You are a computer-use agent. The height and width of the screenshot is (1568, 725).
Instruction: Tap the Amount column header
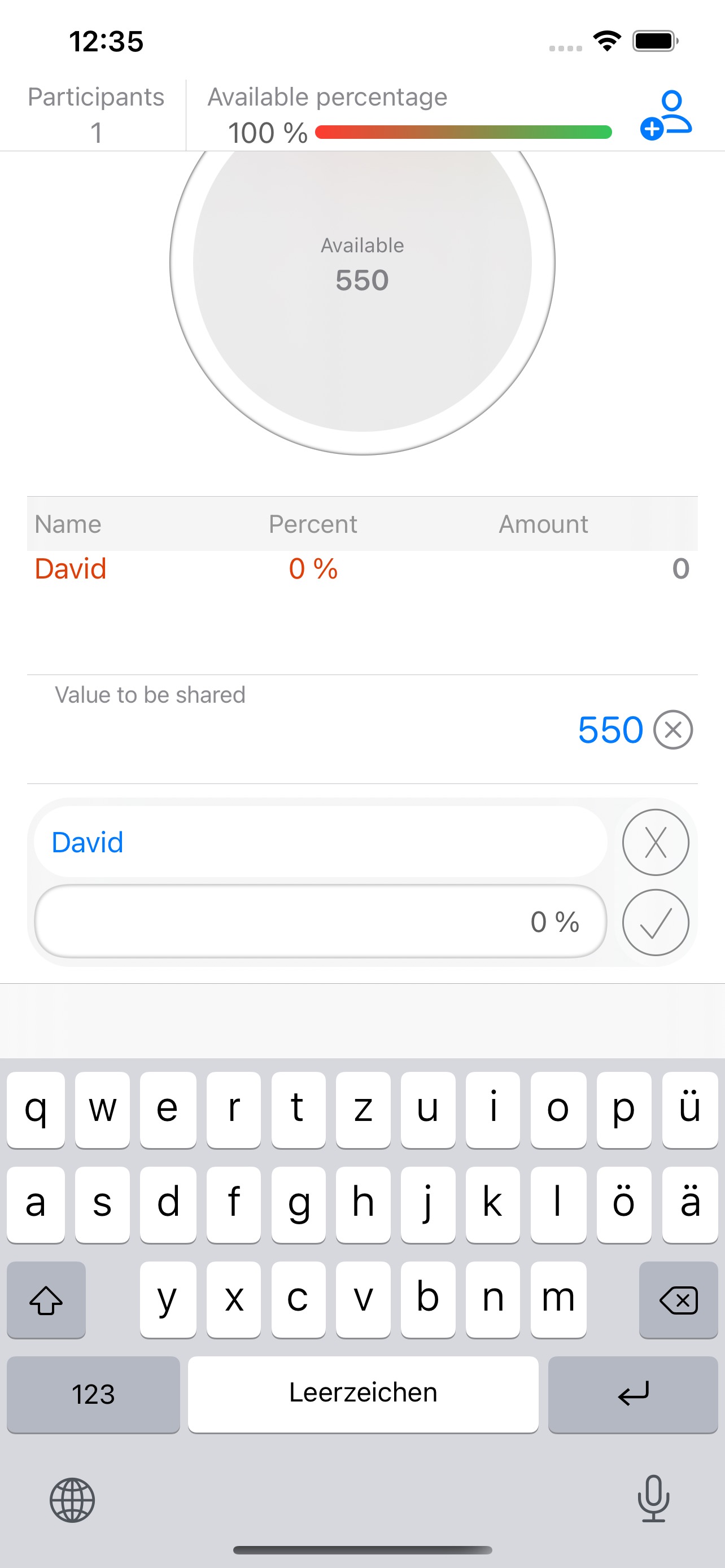(543, 523)
